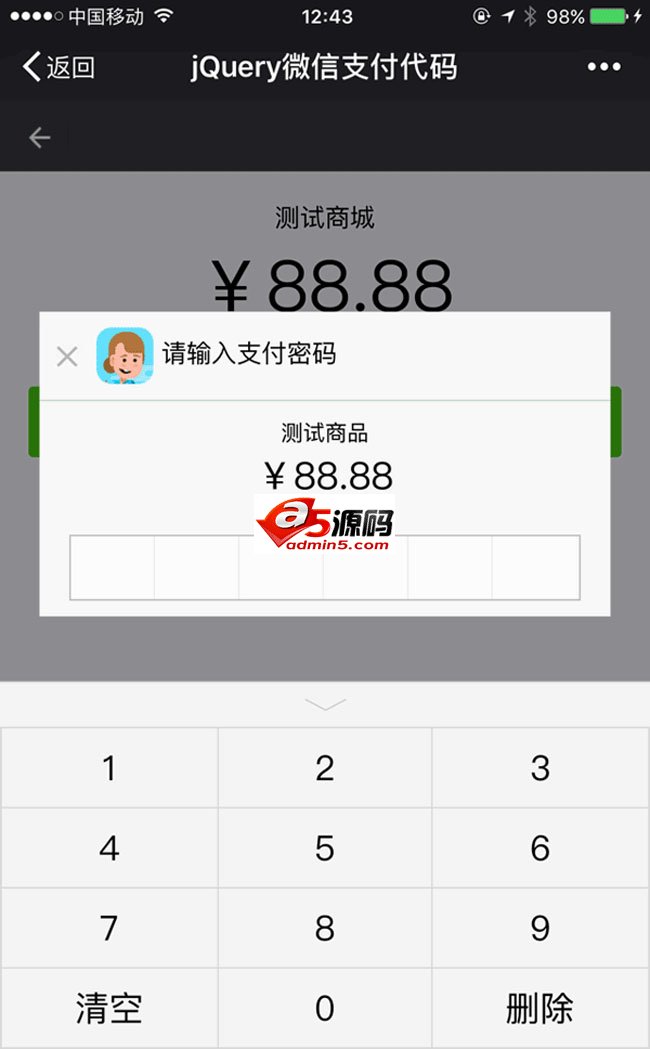This screenshot has width=650, height=1049.
Task: Tap the gray left arrow icon
Action: [x=40, y=138]
